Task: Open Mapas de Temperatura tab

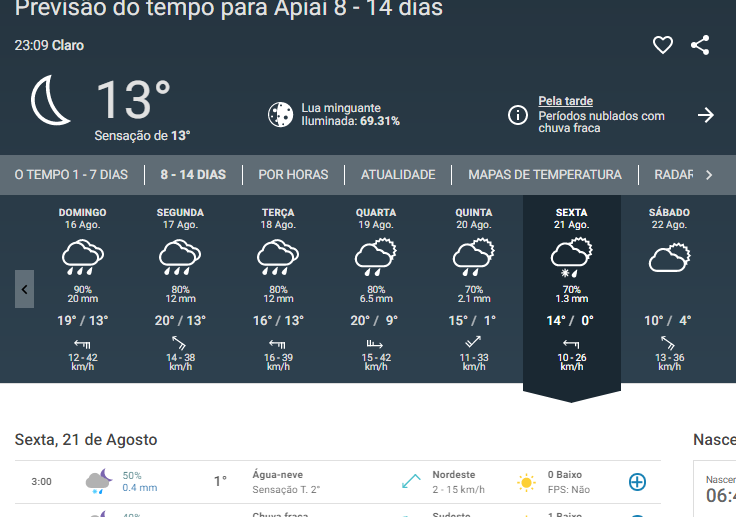Action: tap(545, 175)
